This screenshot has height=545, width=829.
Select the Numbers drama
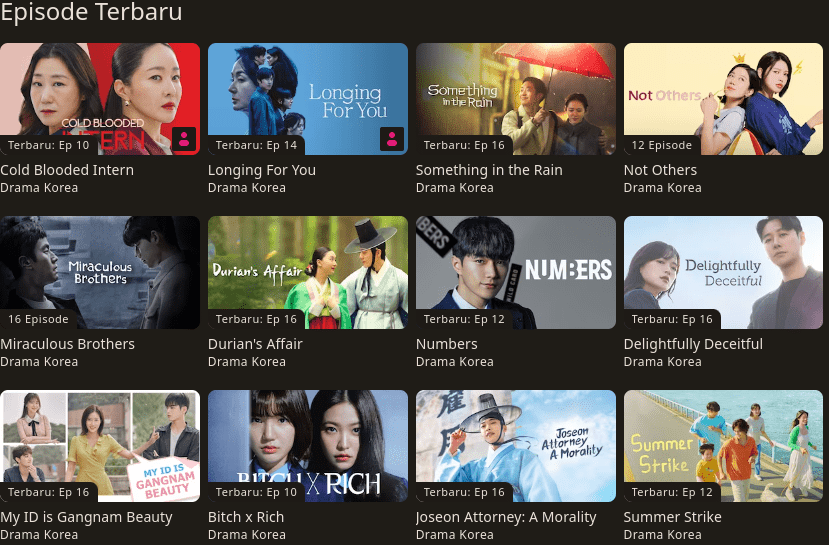515,272
